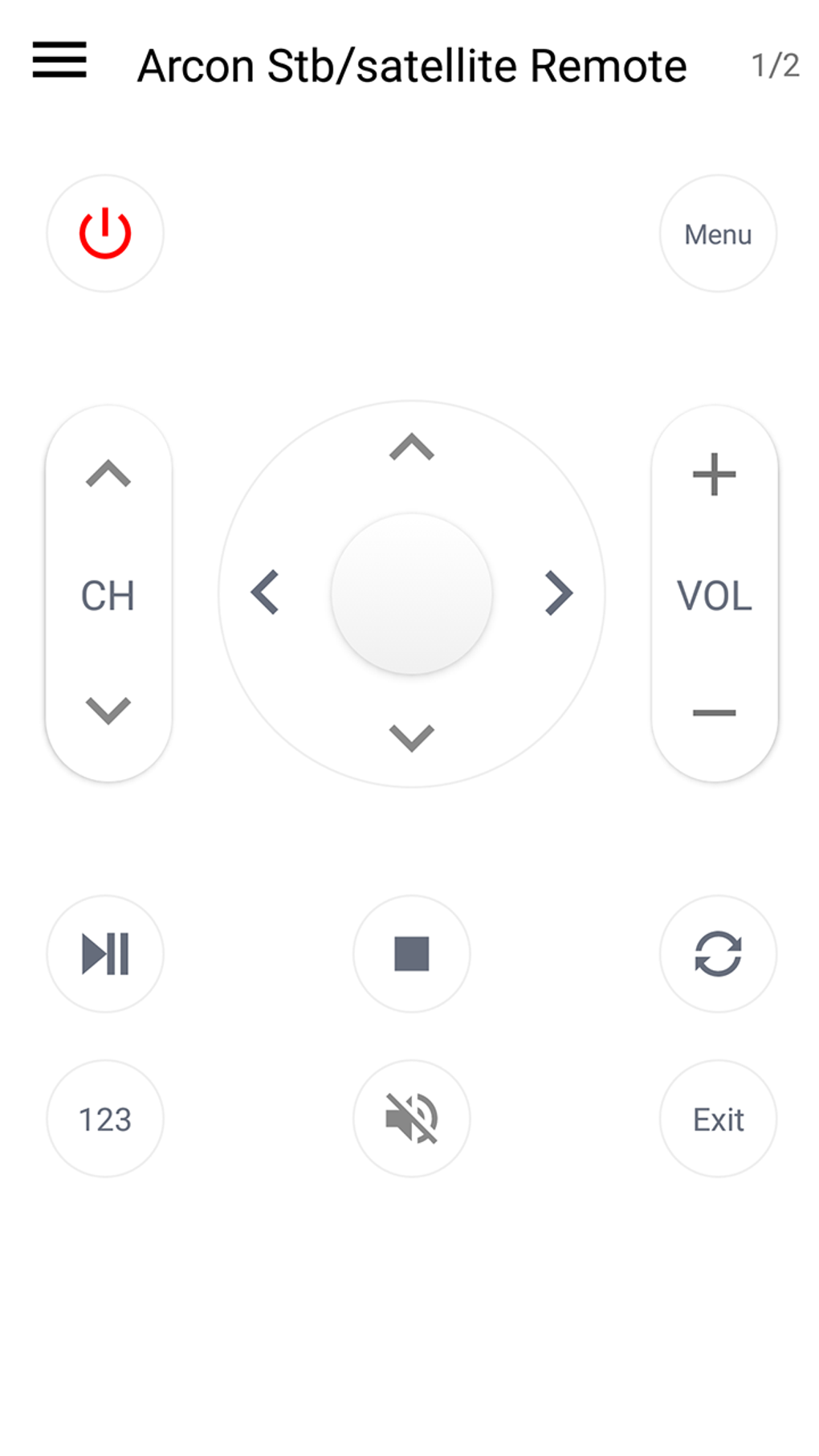This screenshot has height=1456, width=819.
Task: Increase volume with the plus button
Action: point(714,474)
